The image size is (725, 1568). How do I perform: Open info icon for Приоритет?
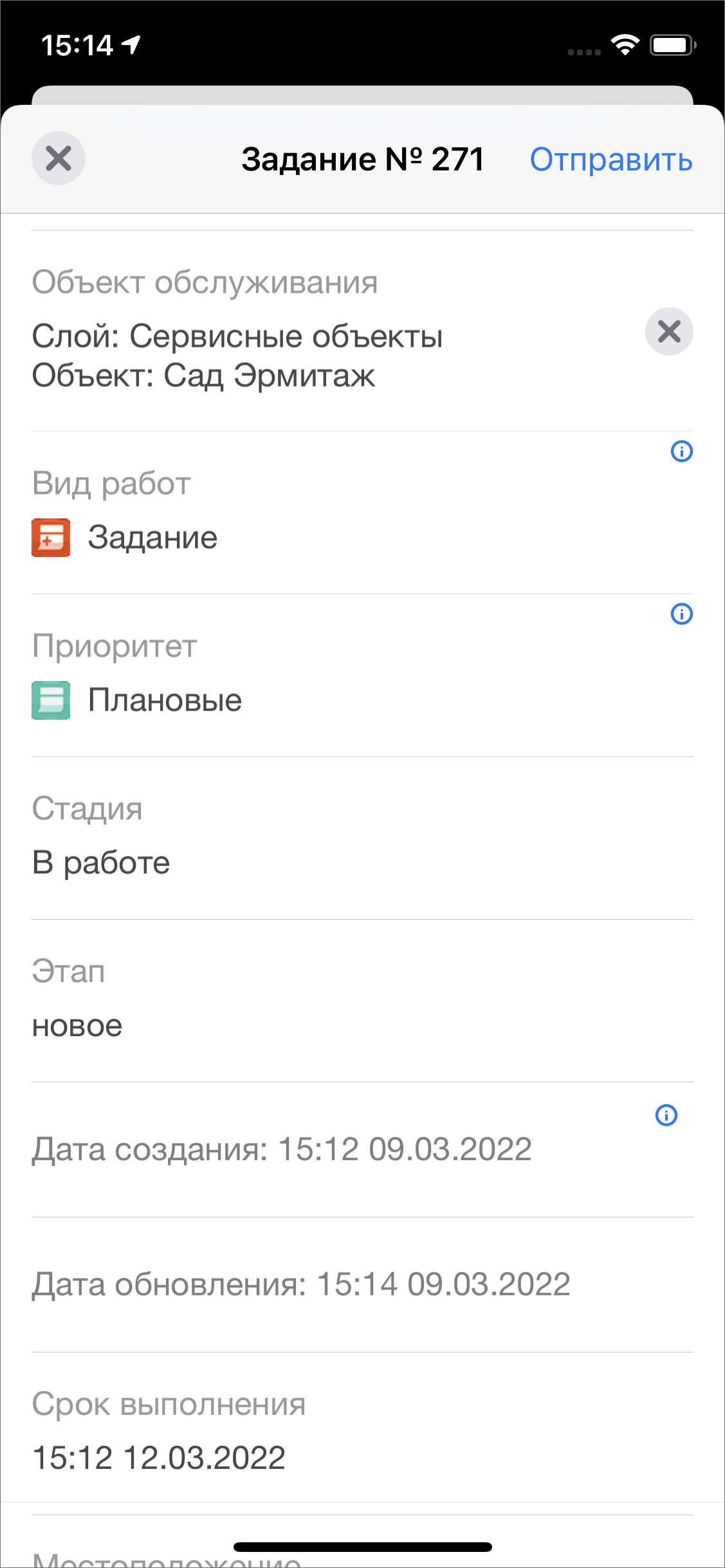681,614
